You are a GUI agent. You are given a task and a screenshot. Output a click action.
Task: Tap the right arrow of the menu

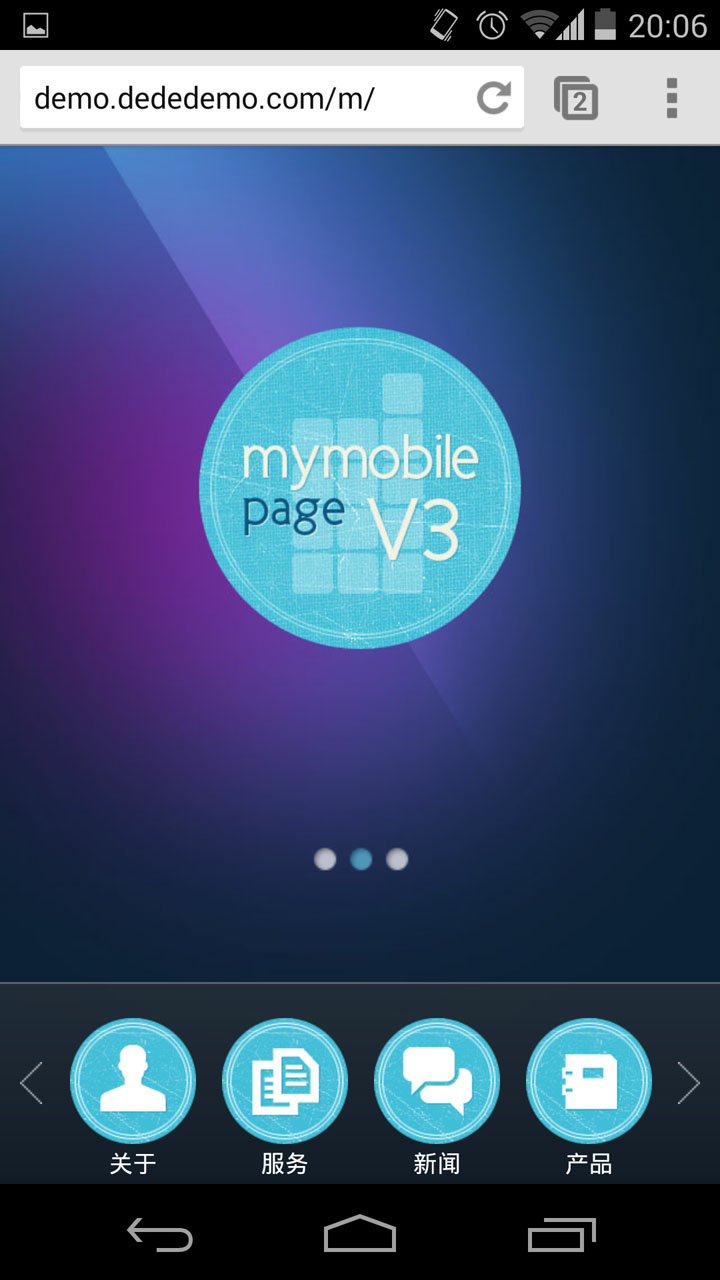pos(688,1083)
